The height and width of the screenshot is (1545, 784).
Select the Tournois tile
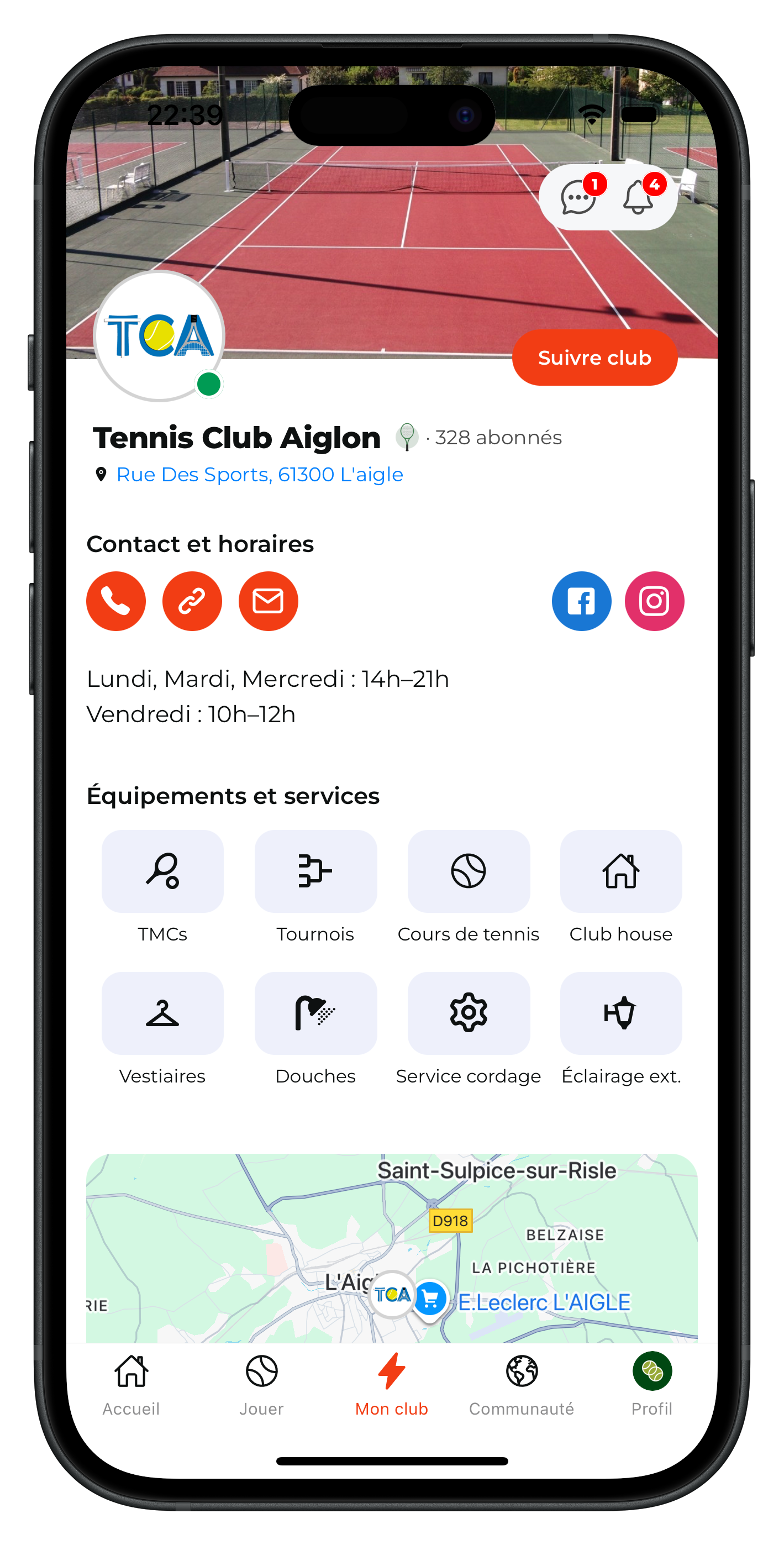click(x=315, y=871)
